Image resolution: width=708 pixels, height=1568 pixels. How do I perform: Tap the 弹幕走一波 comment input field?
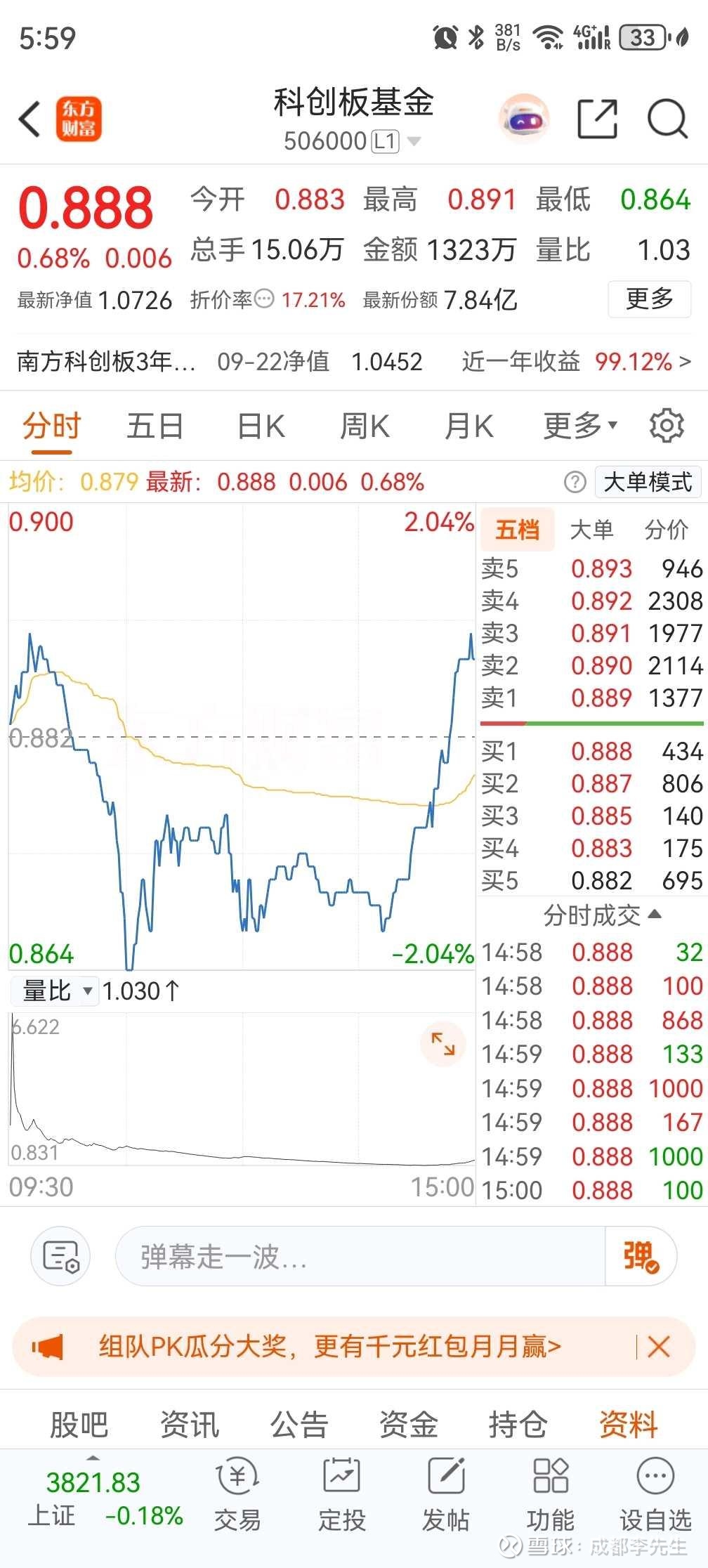358,1257
